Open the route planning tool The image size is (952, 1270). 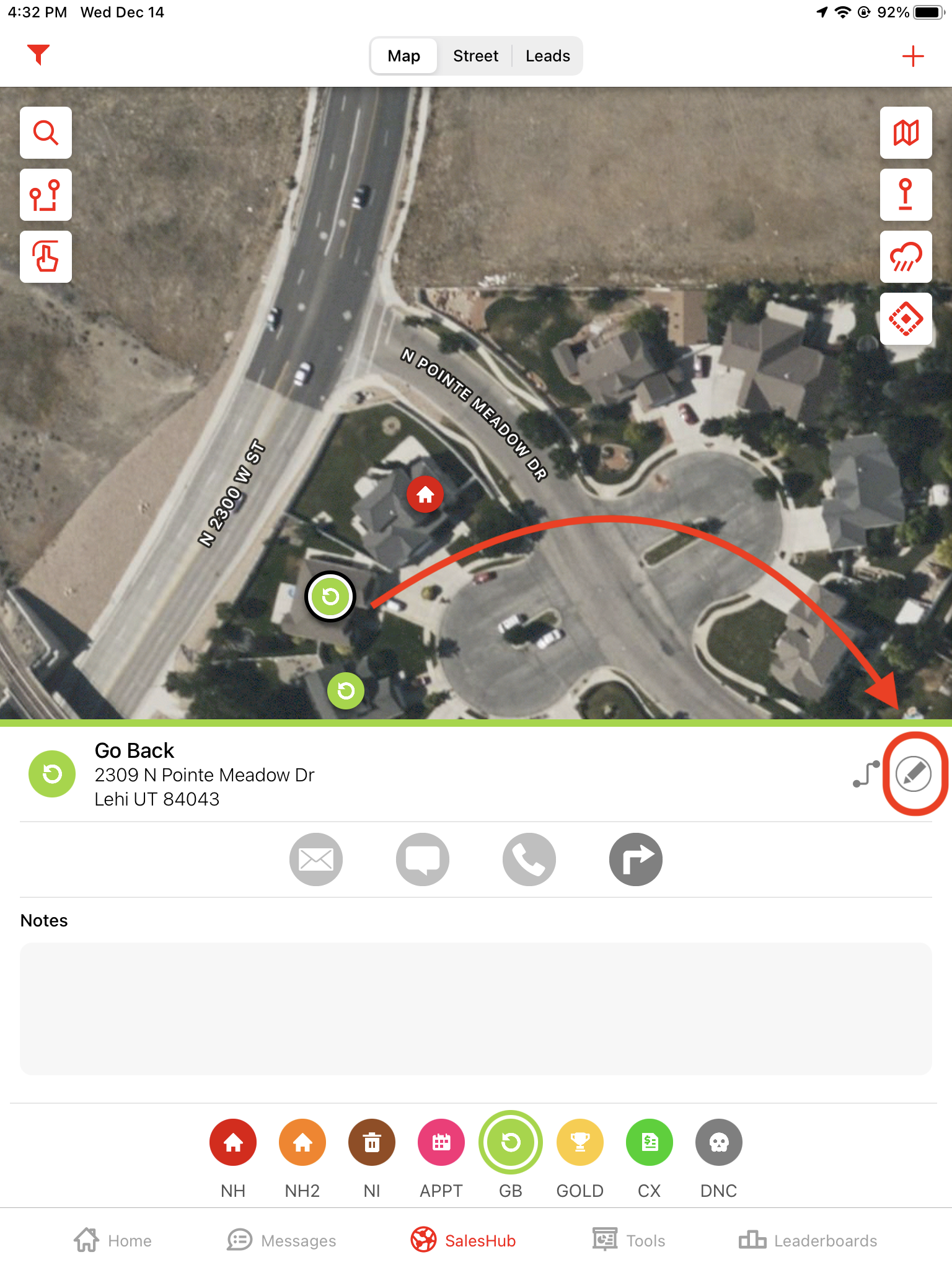click(46, 195)
